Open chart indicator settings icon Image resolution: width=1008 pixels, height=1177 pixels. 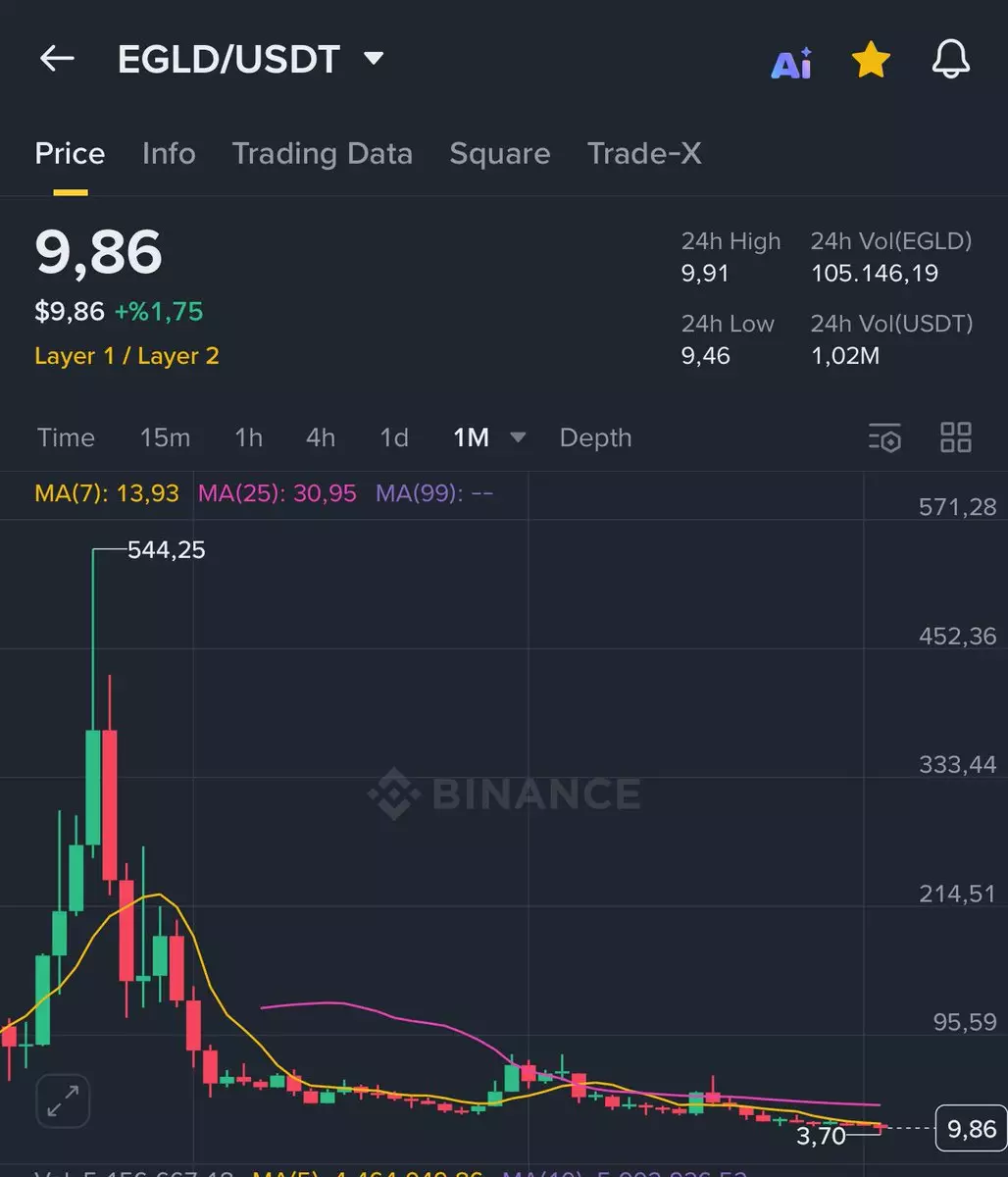[884, 437]
